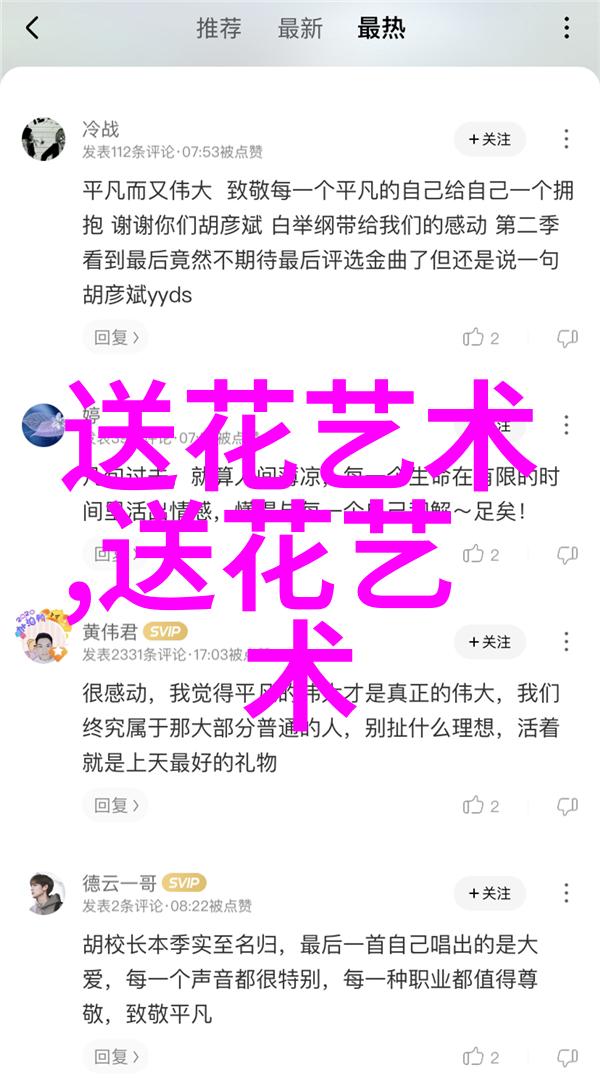Screen dimensions: 600x1083
Task: Go back using the top-left arrow
Action: click(x=32, y=28)
